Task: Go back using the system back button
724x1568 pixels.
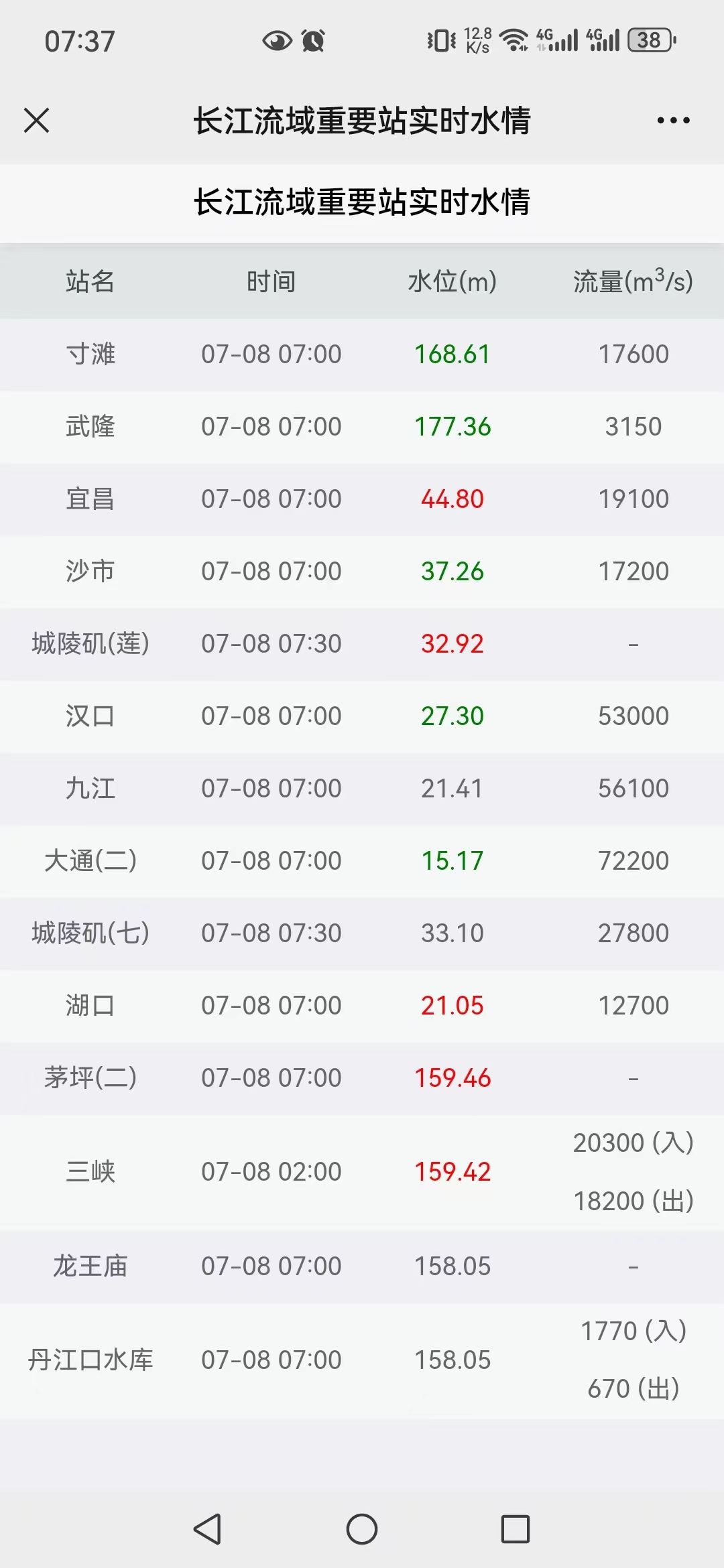Action: click(207, 1529)
